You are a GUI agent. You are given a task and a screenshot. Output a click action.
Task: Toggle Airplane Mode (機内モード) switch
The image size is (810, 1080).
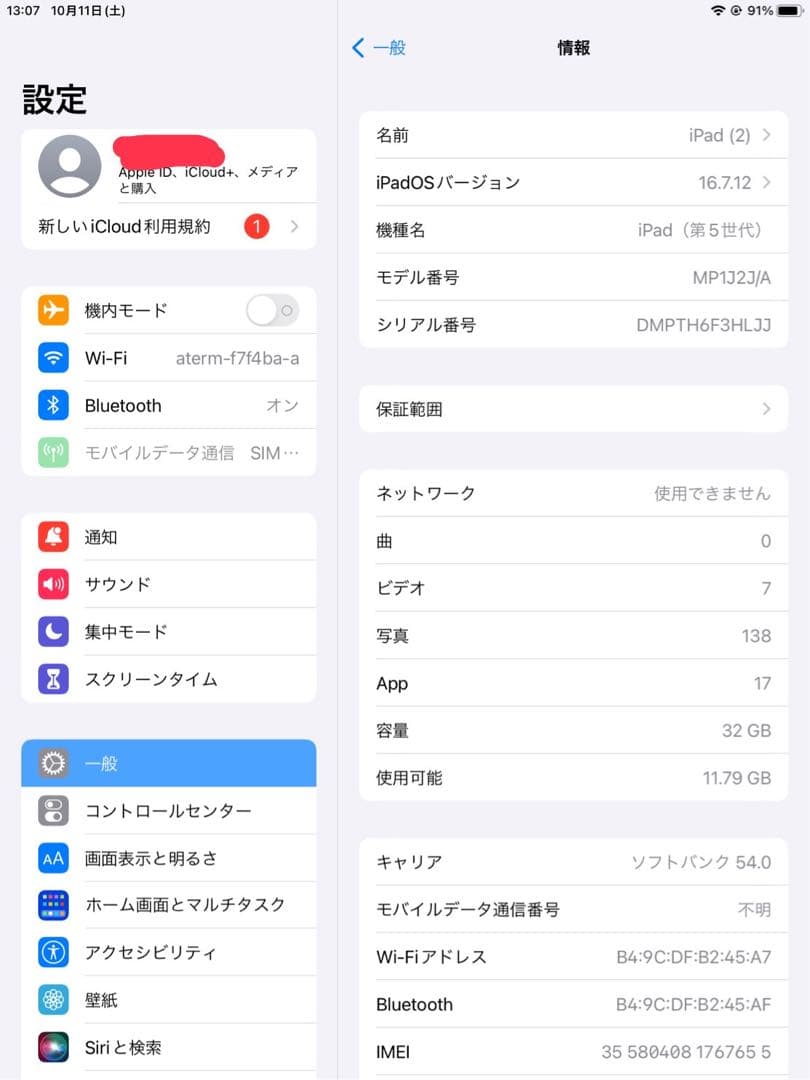pos(271,310)
